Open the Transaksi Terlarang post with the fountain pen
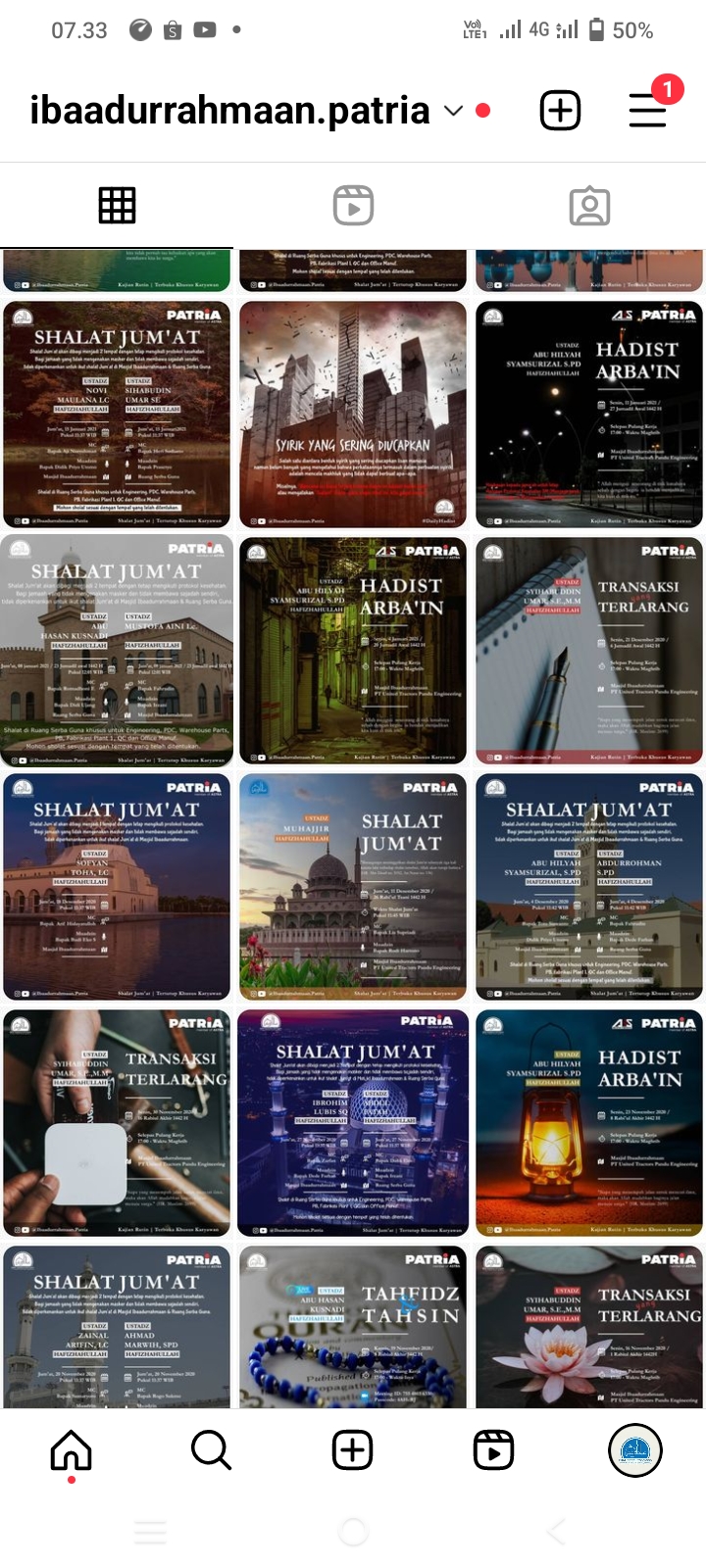The image size is (706, 1568). pos(589,651)
